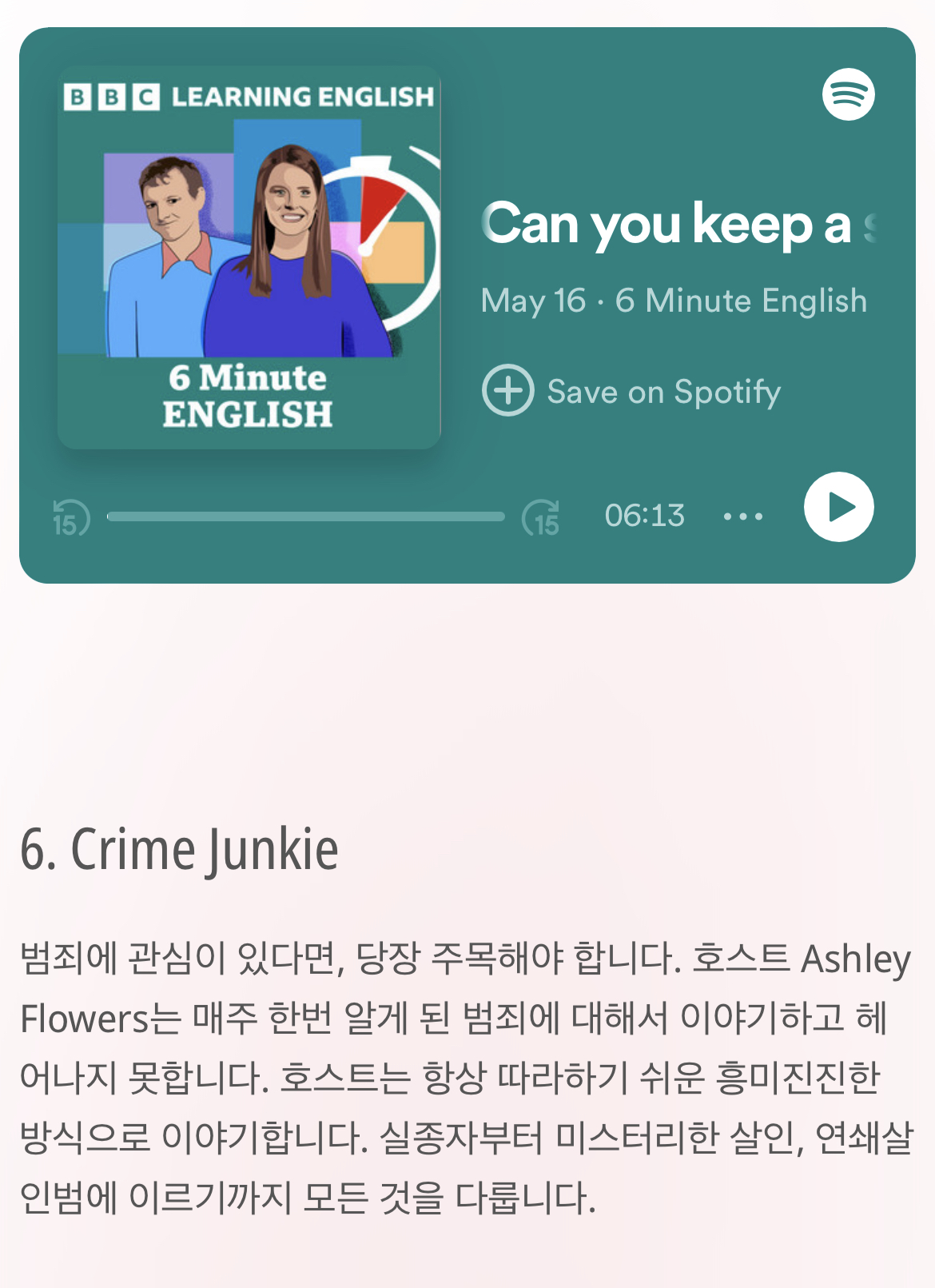Save this episode on Spotify

tap(631, 391)
